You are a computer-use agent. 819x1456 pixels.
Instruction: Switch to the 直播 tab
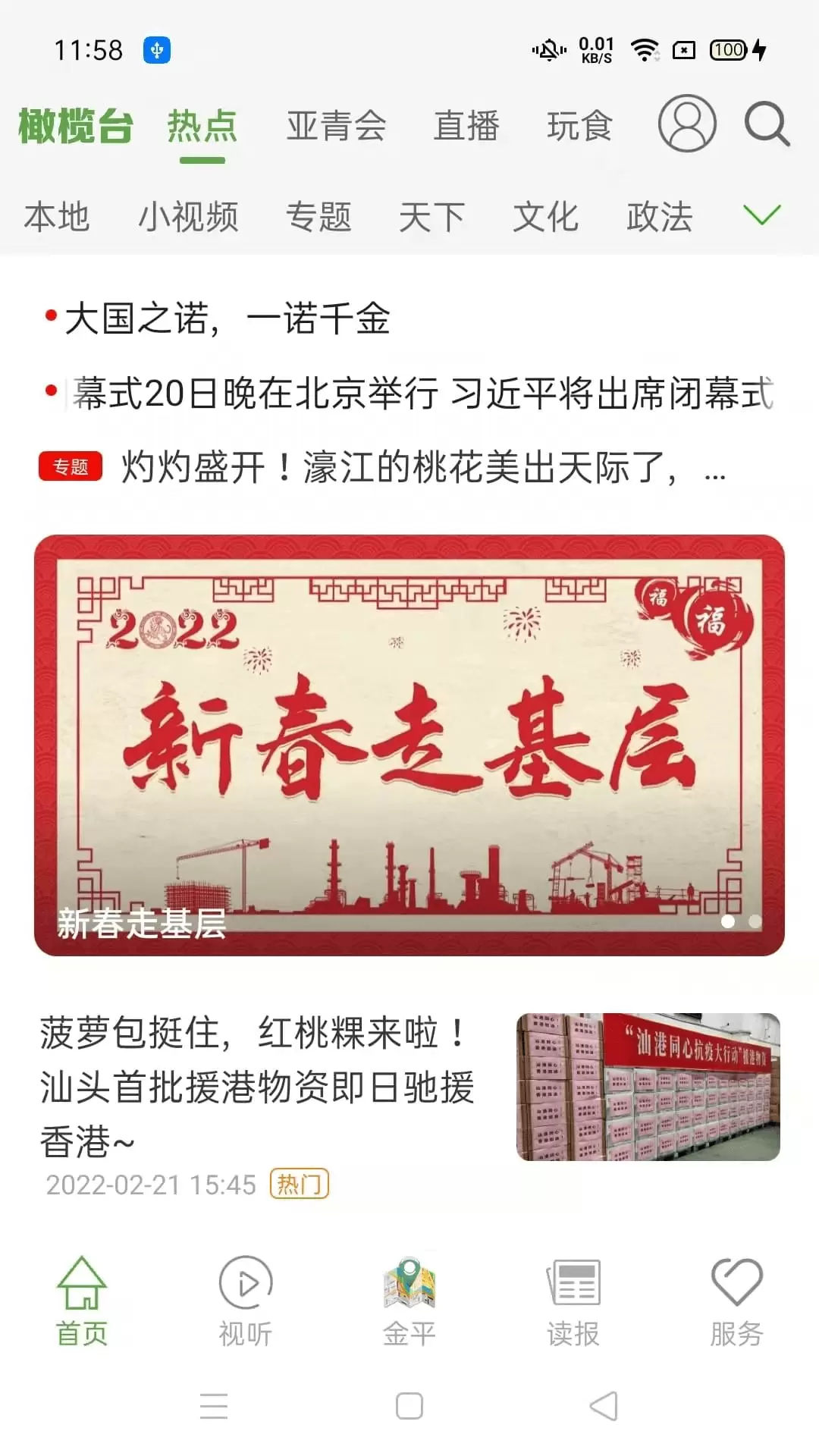[466, 126]
